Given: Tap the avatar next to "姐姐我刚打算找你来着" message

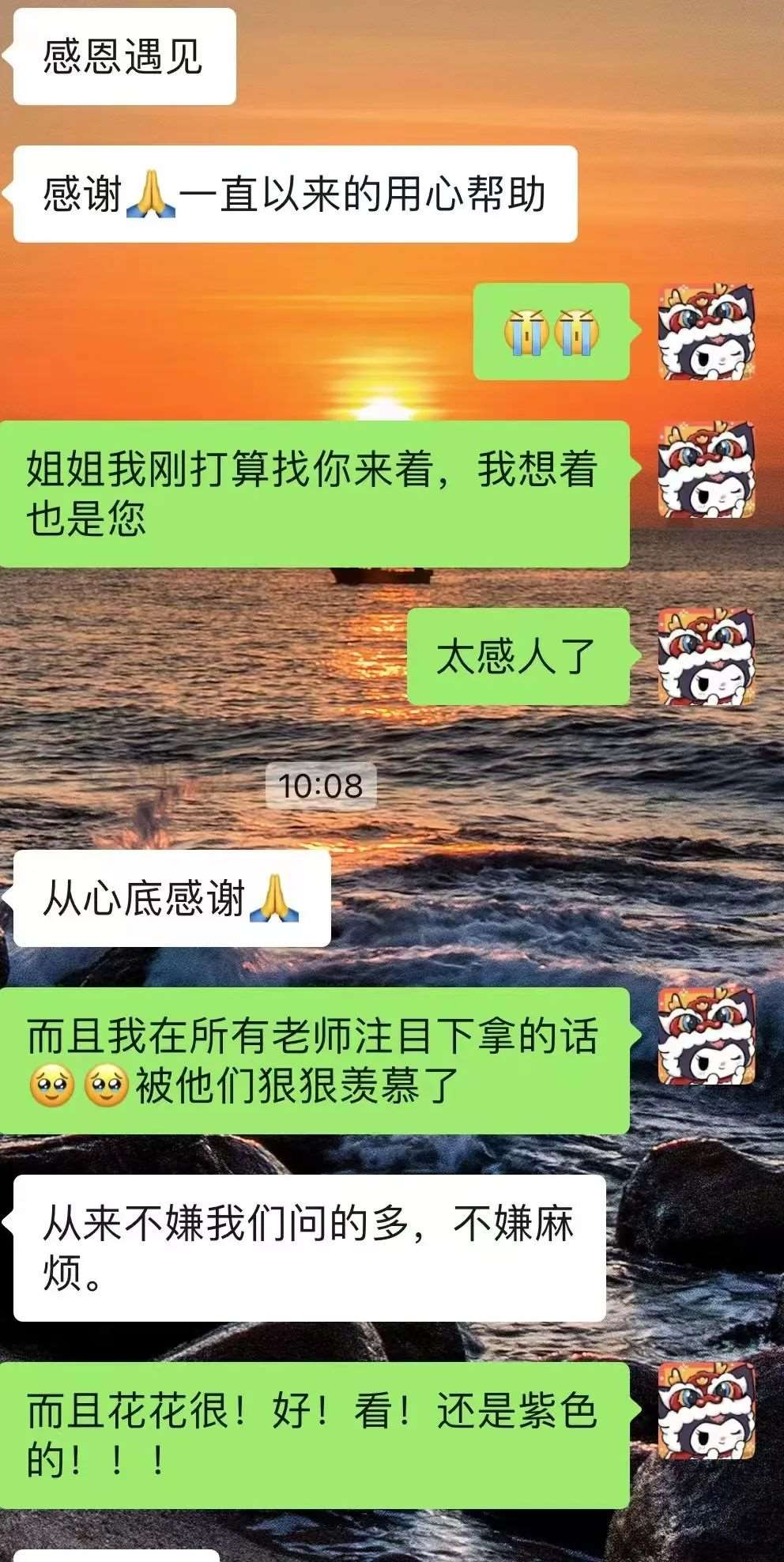Looking at the screenshot, I should [x=706, y=470].
